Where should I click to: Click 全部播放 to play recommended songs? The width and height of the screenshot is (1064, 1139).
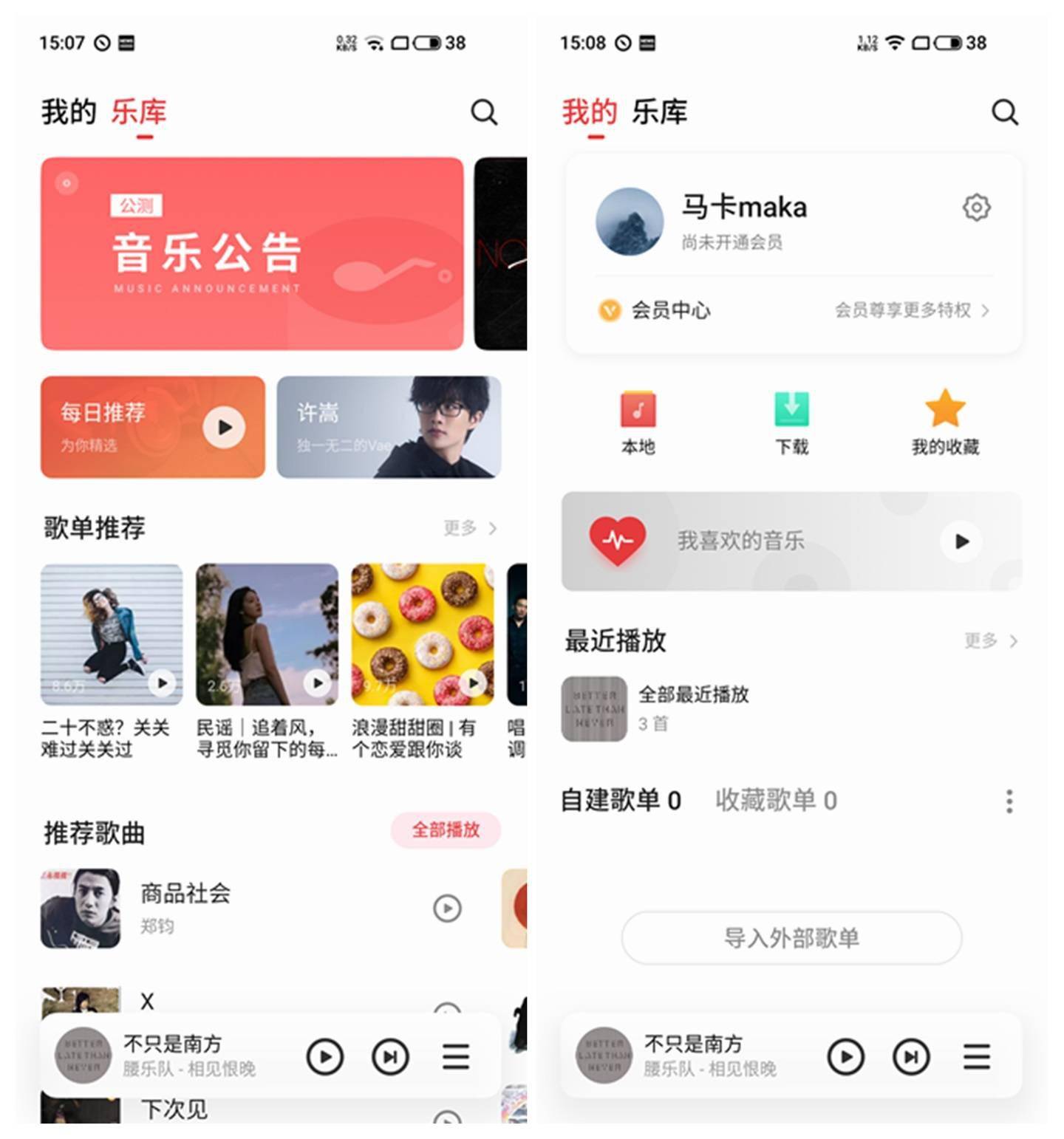tap(445, 830)
